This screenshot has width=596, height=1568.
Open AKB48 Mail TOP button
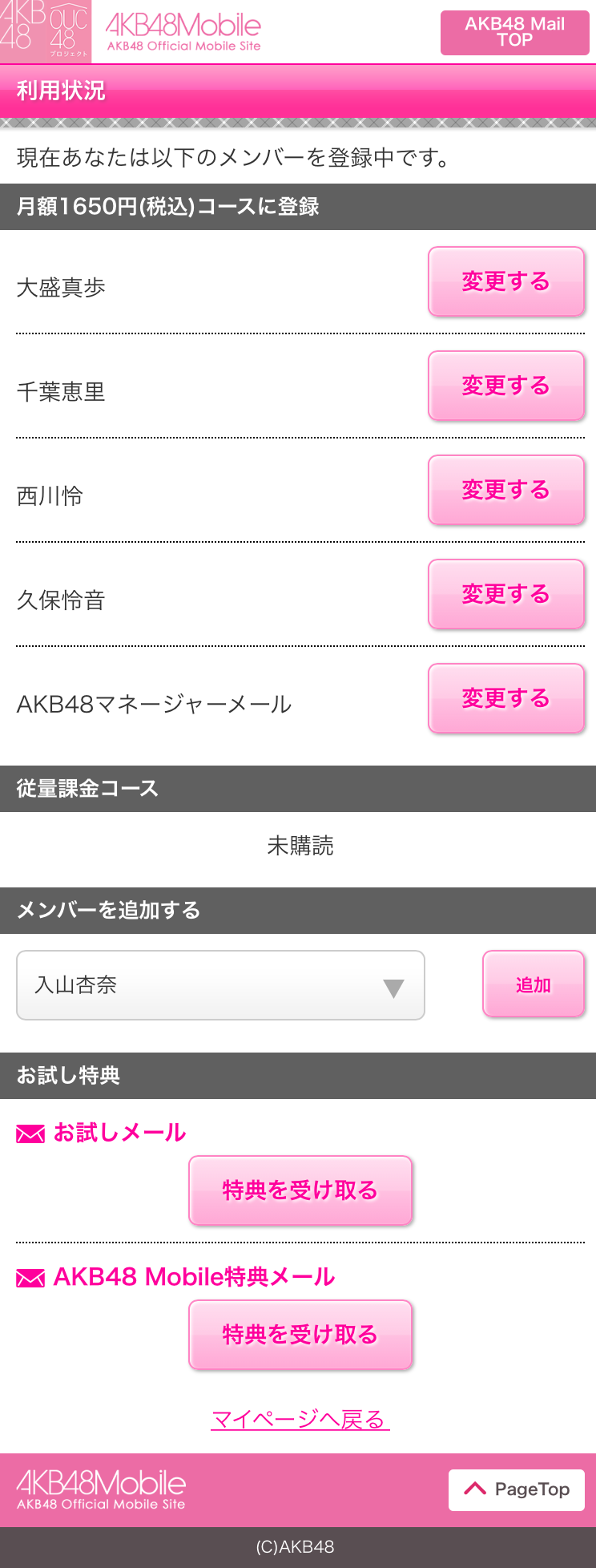[x=514, y=32]
